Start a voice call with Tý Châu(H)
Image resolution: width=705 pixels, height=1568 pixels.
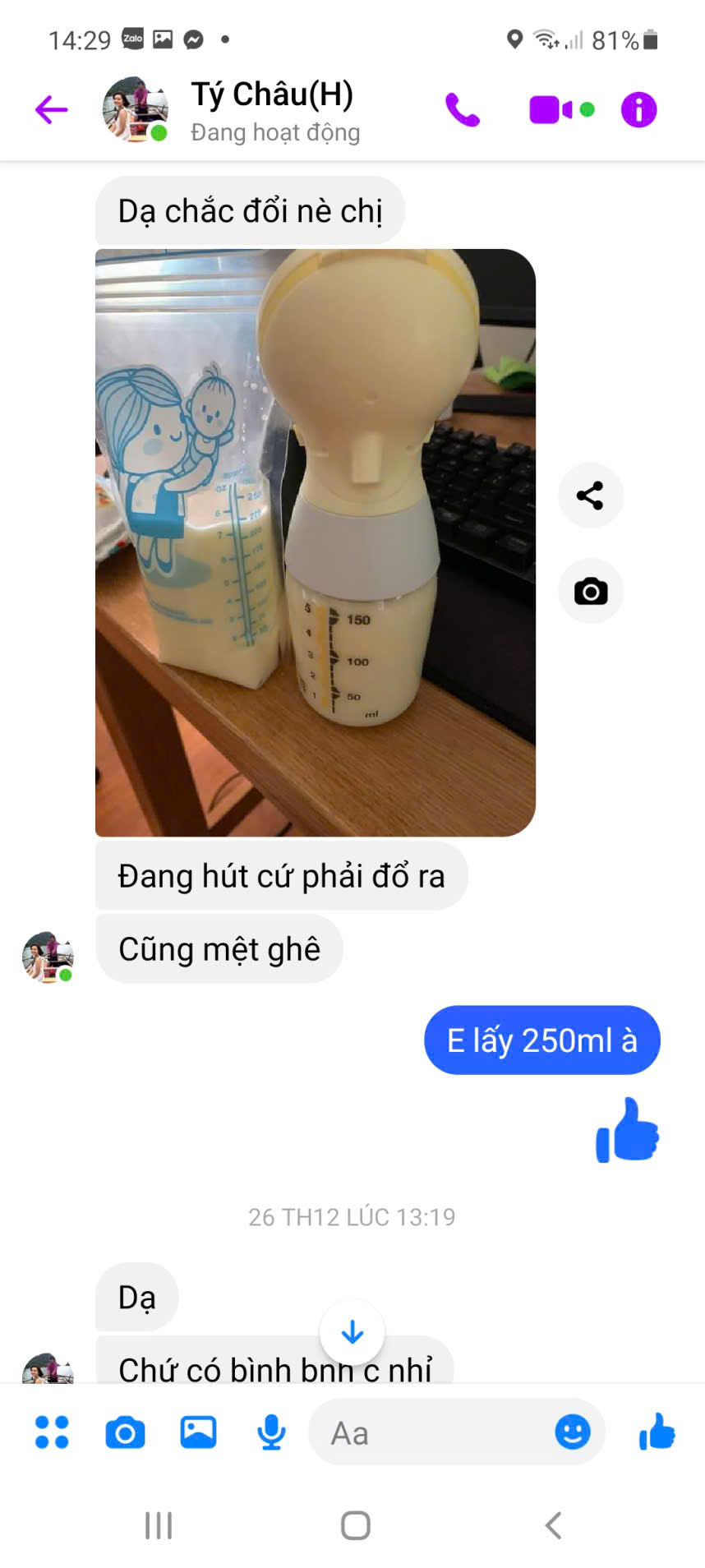pyautogui.click(x=463, y=109)
